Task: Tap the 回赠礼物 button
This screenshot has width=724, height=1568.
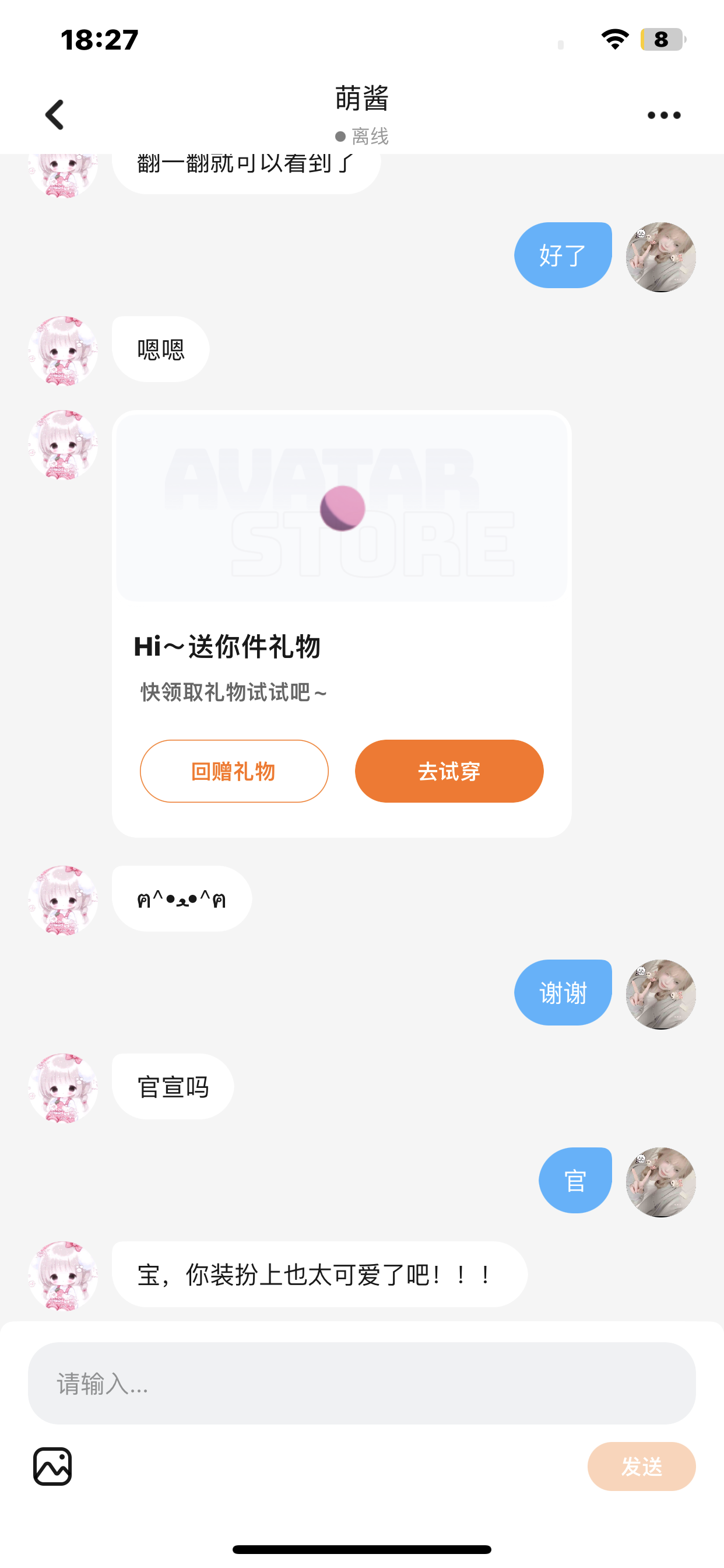Action: pos(234,771)
